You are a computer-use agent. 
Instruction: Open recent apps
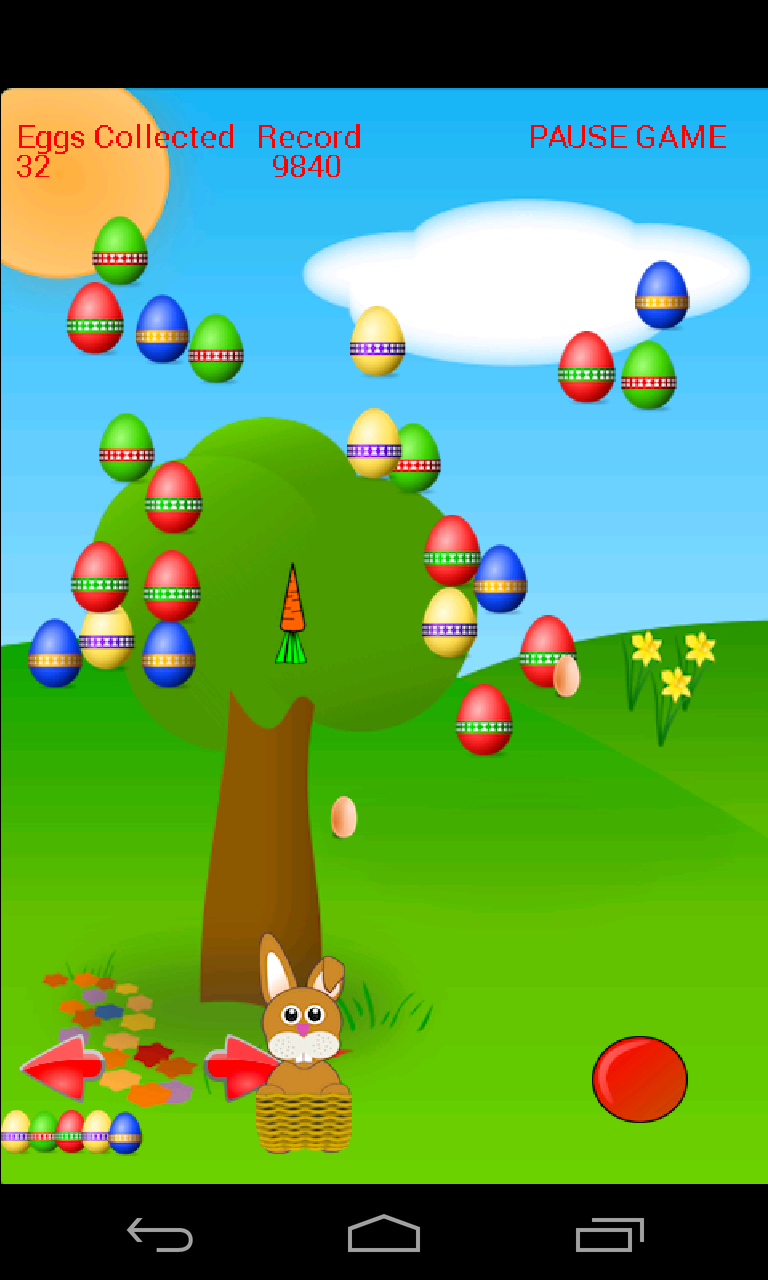[609, 1235]
